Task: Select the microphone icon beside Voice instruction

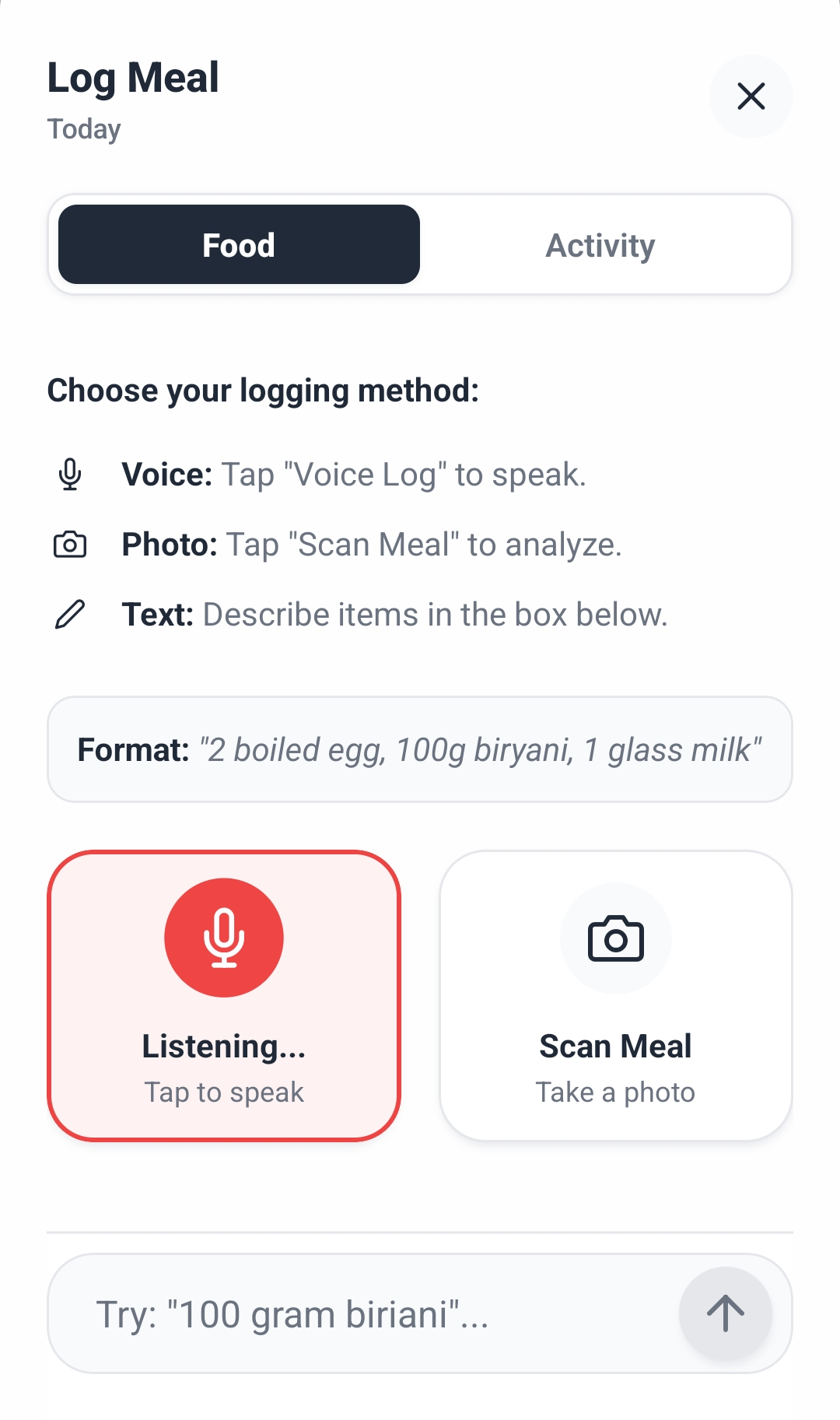Action: (x=69, y=473)
